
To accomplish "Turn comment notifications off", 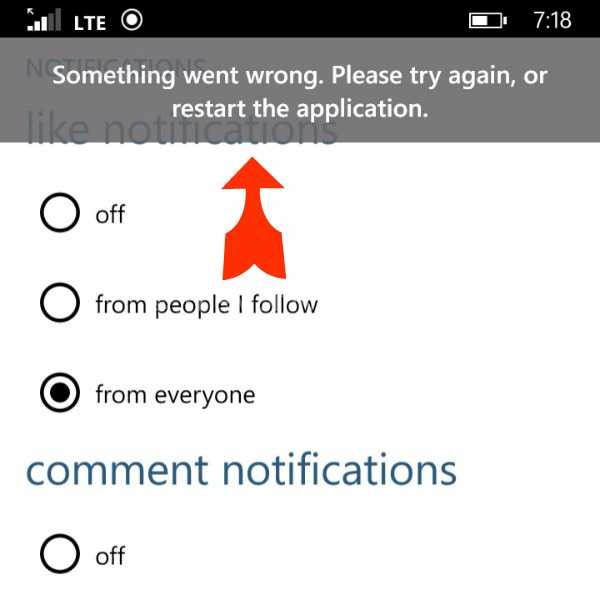I will [61, 556].
